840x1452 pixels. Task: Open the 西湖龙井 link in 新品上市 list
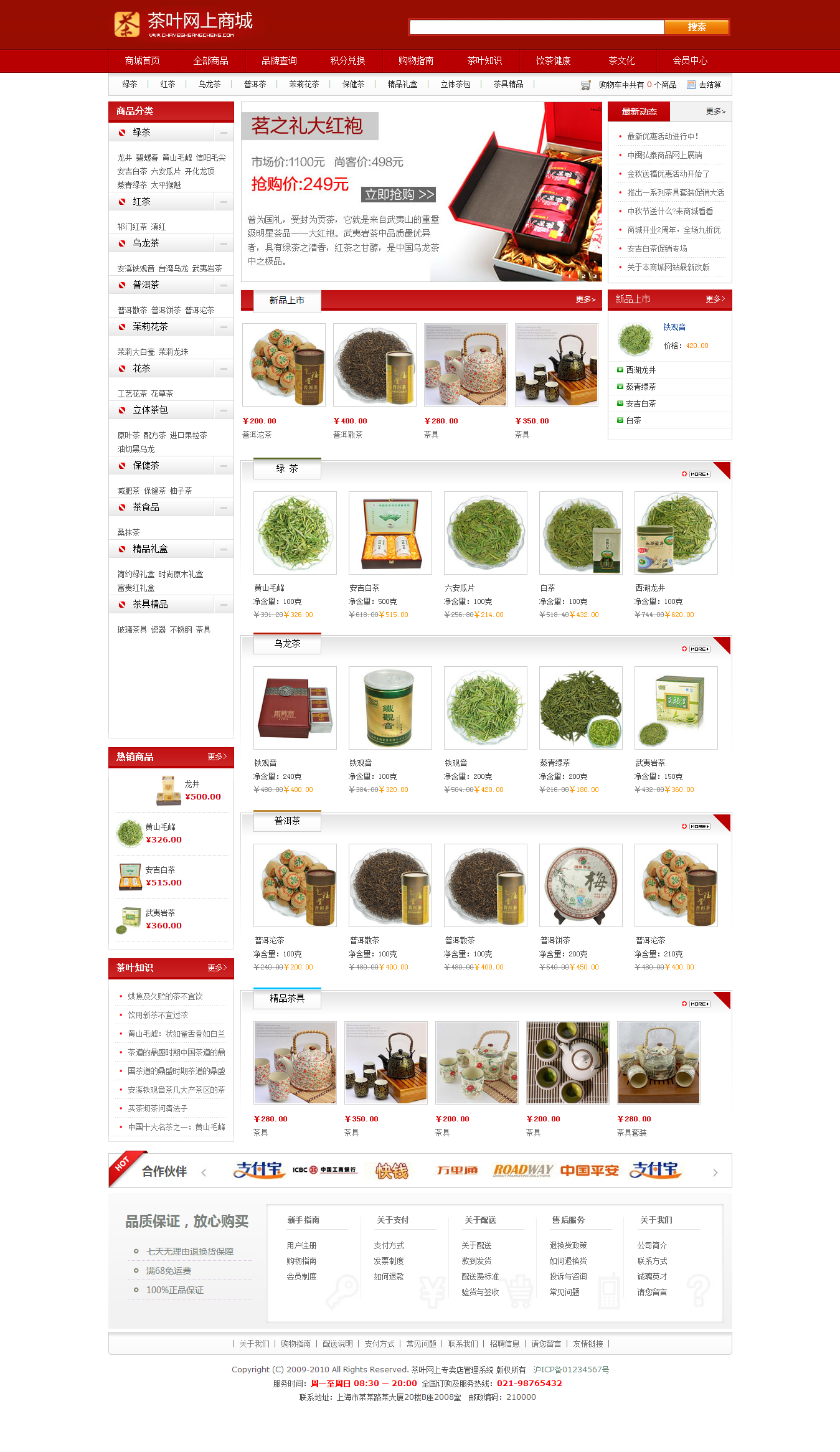tap(641, 370)
